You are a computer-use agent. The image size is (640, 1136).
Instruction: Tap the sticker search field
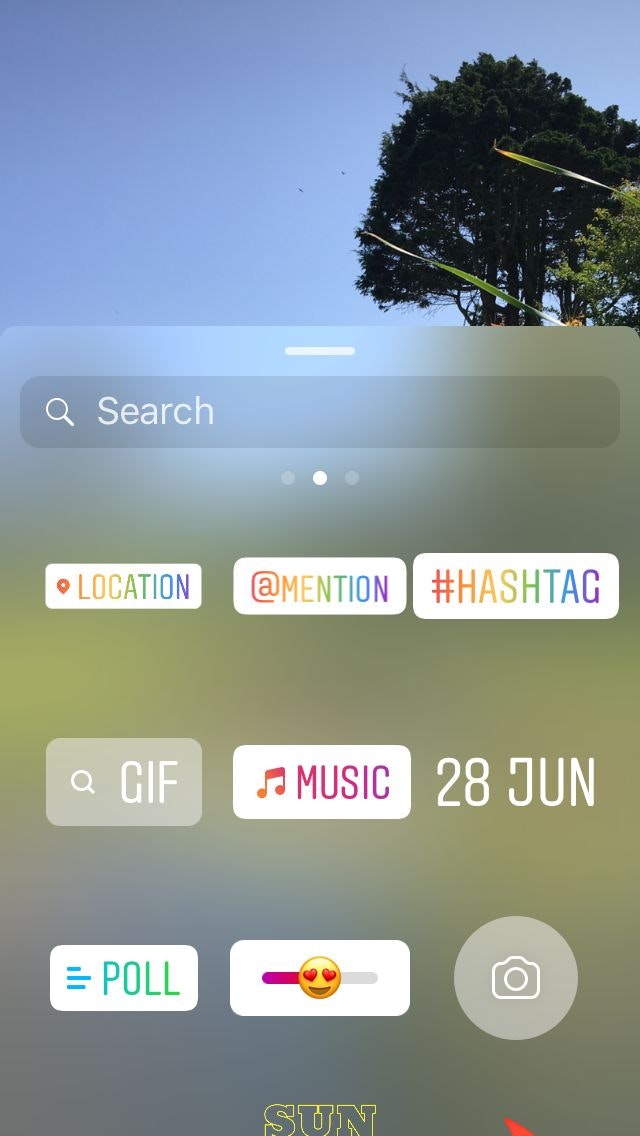pyautogui.click(x=320, y=411)
